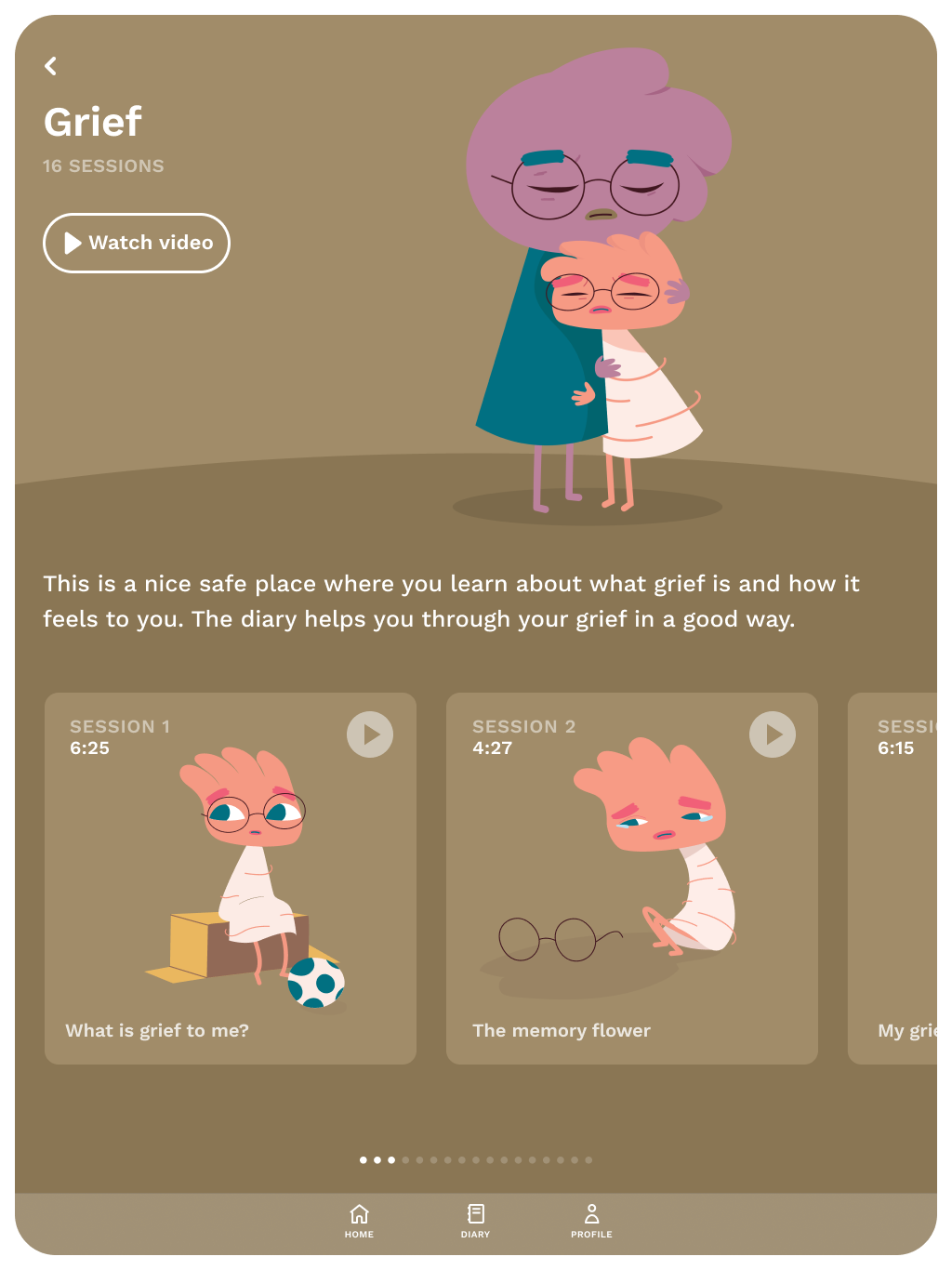952x1270 pixels.
Task: Open the partially visible third session card
Action: 894,879
